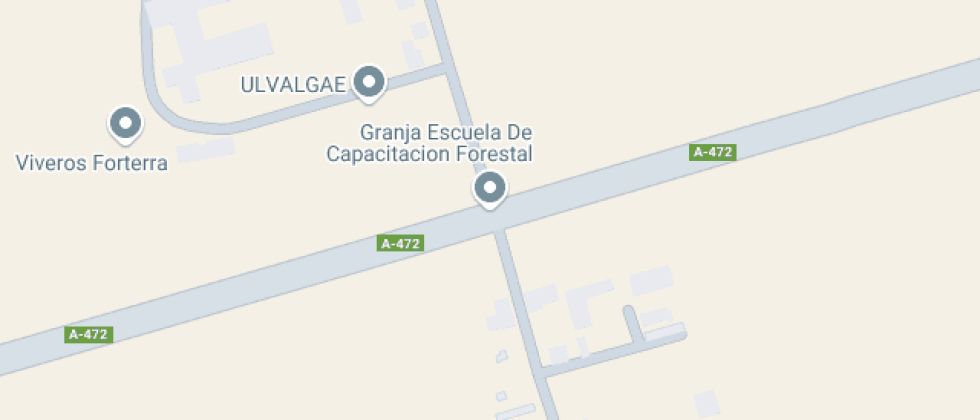Open Granja Escuela De Capacitacion Forestal pin
The height and width of the screenshot is (420, 980).
tap(490, 189)
